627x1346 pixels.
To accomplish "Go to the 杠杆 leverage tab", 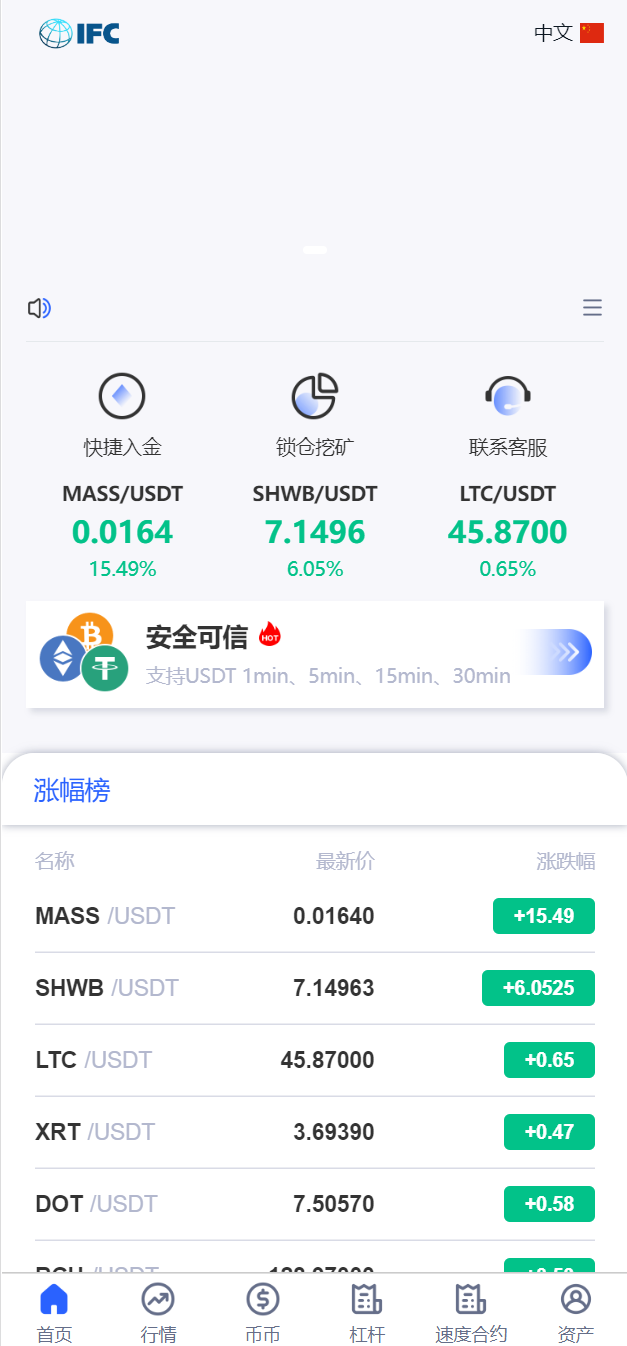I will coord(367,1310).
